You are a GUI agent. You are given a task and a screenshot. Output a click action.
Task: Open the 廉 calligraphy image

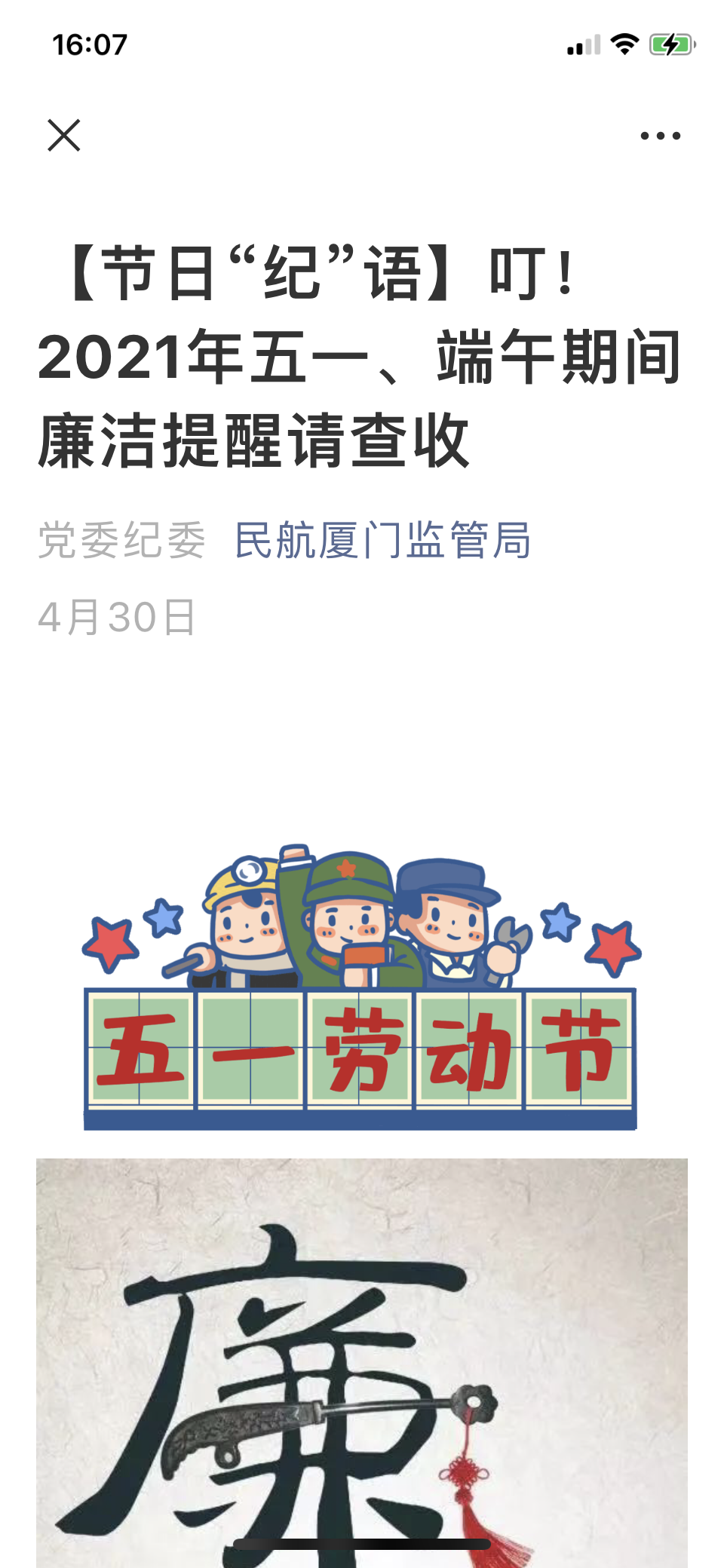[362, 1358]
